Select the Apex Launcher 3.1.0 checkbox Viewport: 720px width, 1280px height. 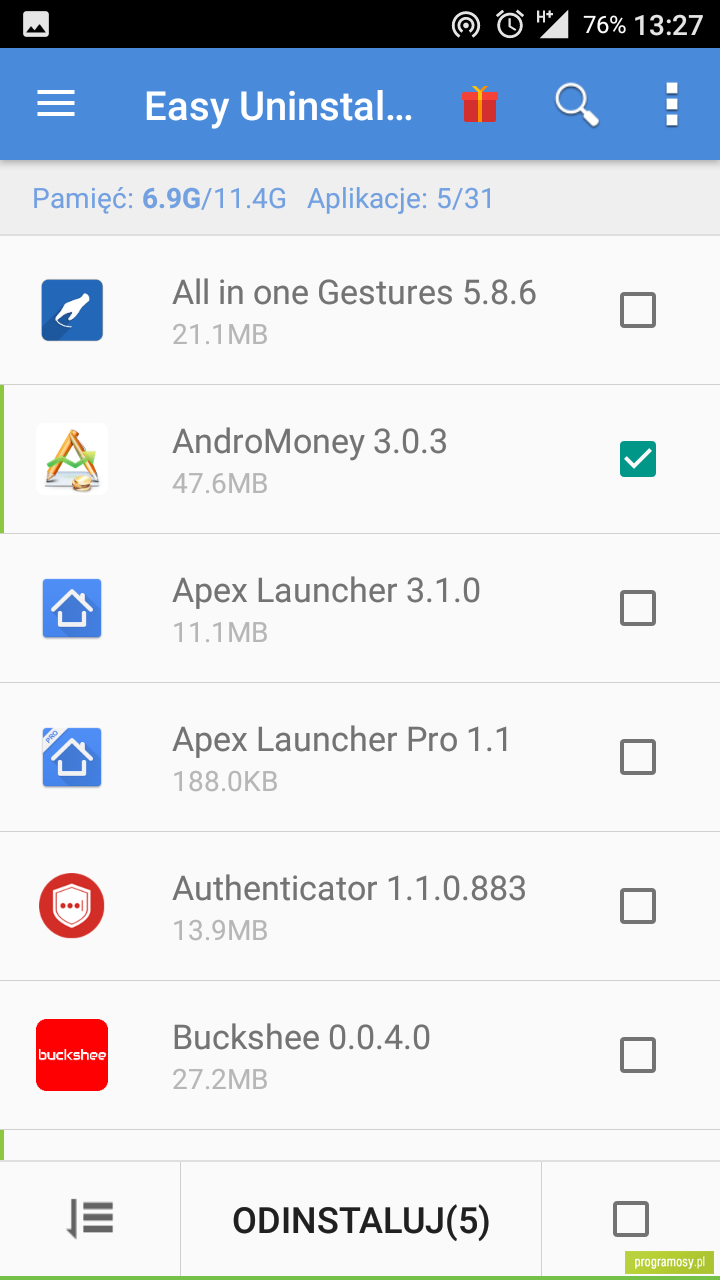pos(638,608)
